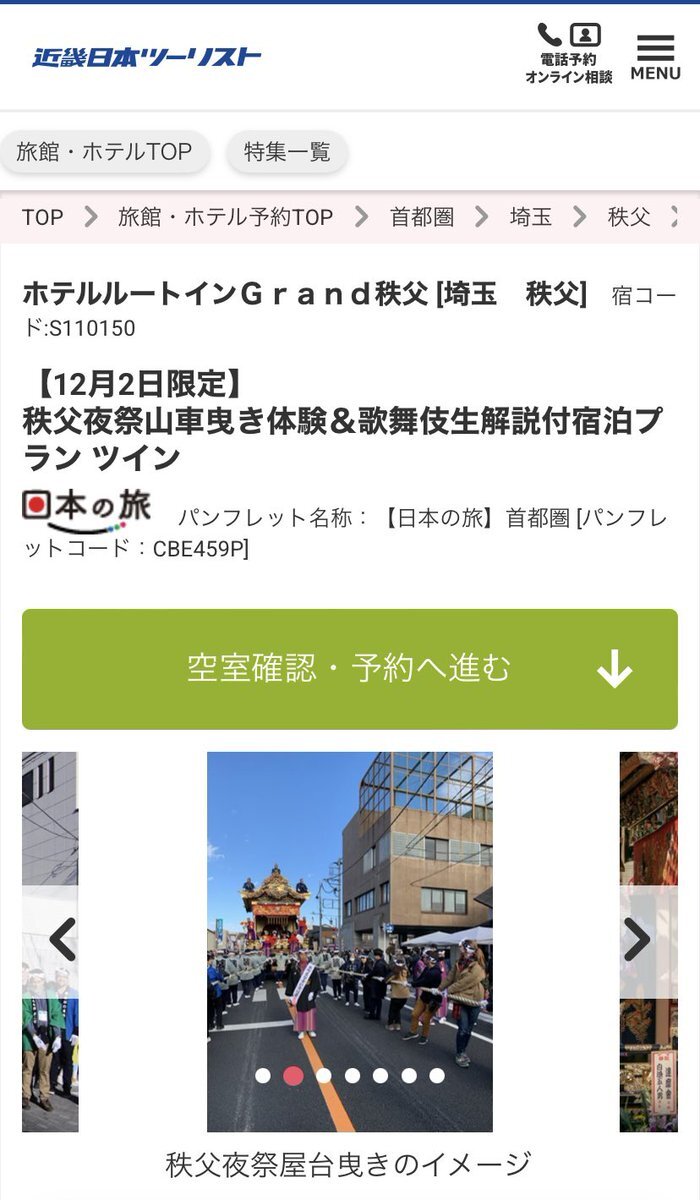Tap the TOP breadcrumb link
700x1200 pixels.
(x=42, y=217)
